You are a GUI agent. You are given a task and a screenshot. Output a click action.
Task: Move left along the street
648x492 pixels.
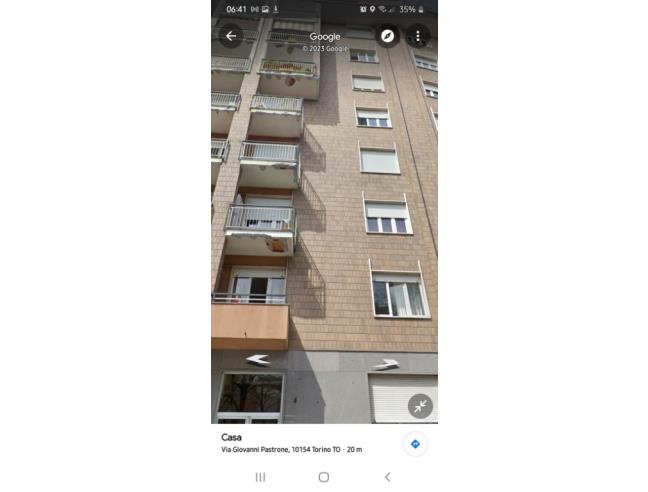pyautogui.click(x=257, y=359)
